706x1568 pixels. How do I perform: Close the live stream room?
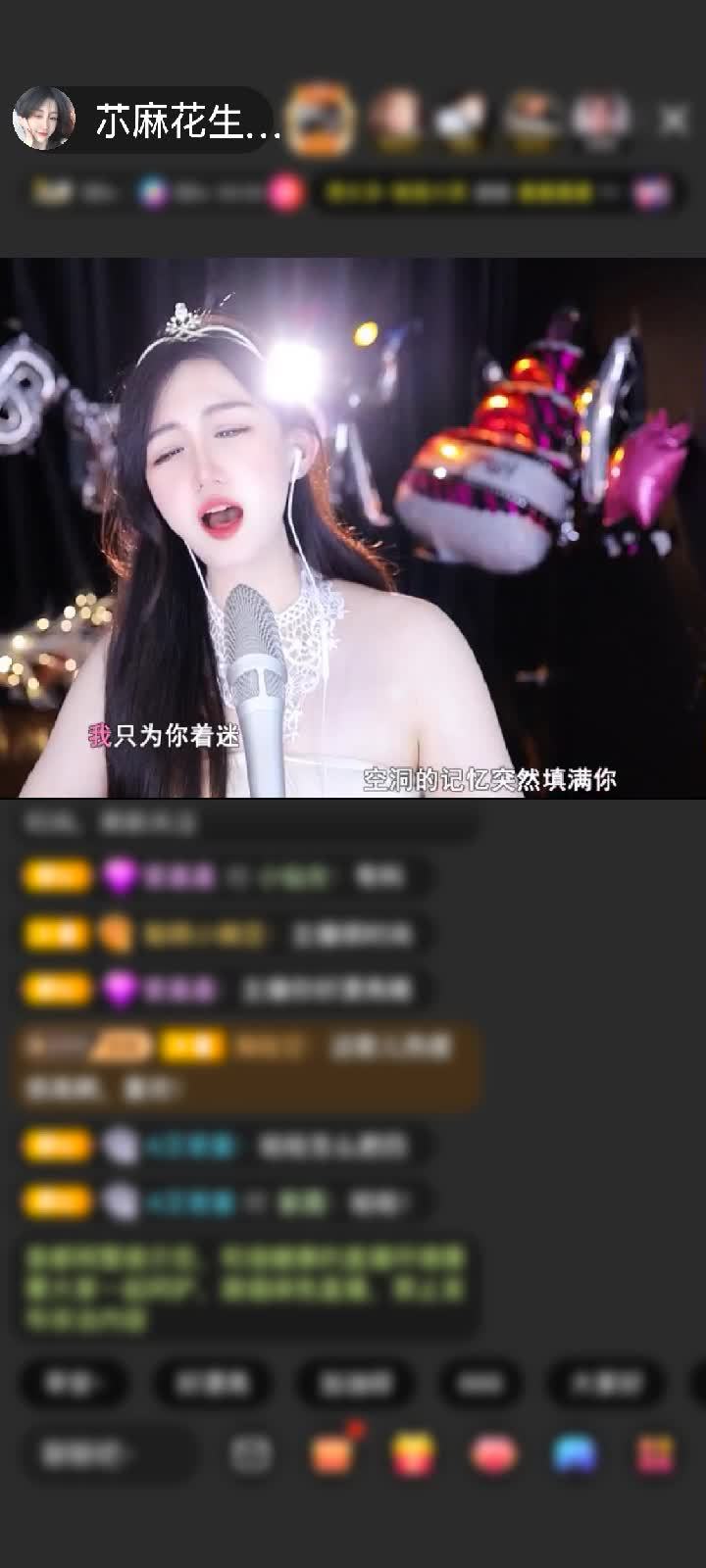(674, 120)
